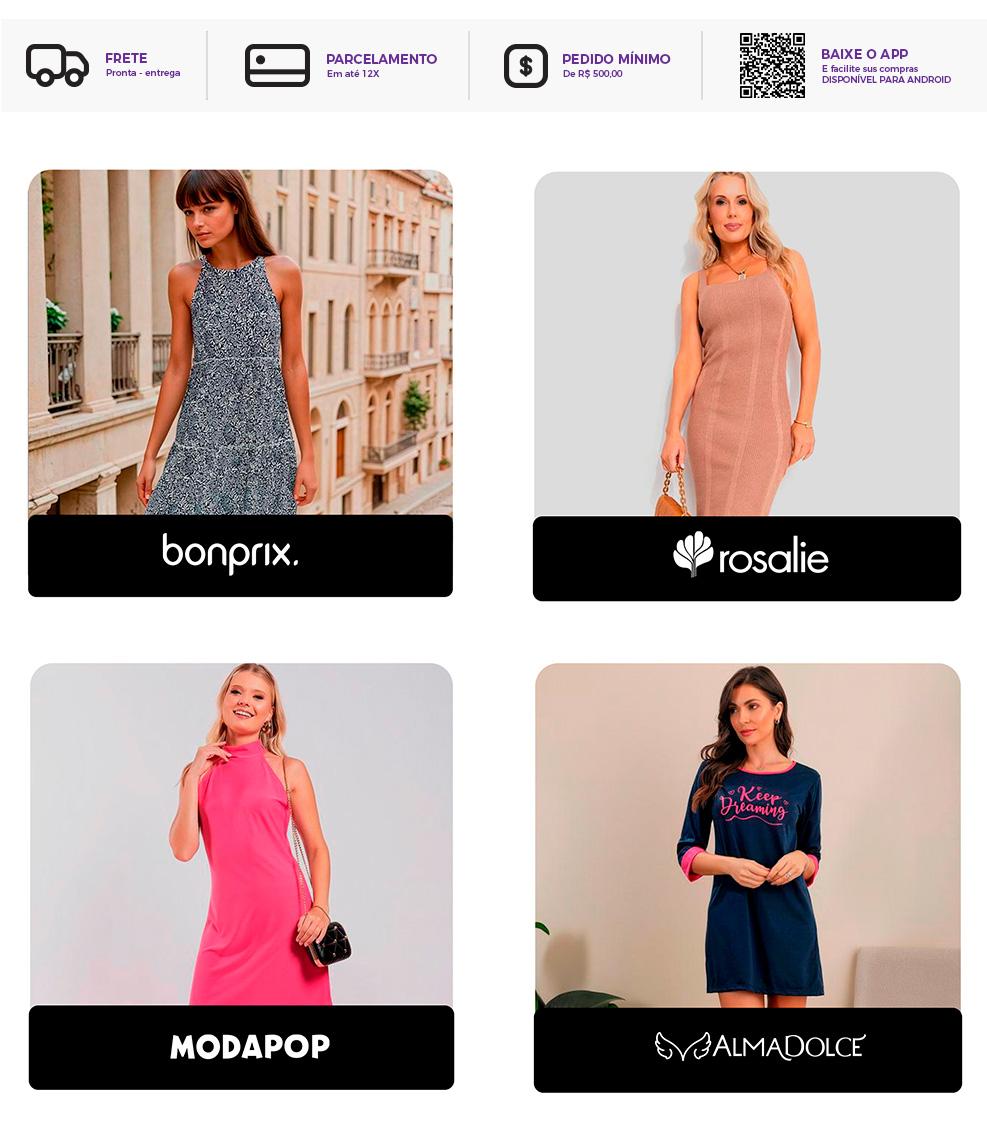The image size is (987, 1134).
Task: Select the Em até 12X text
Action: pos(353,73)
